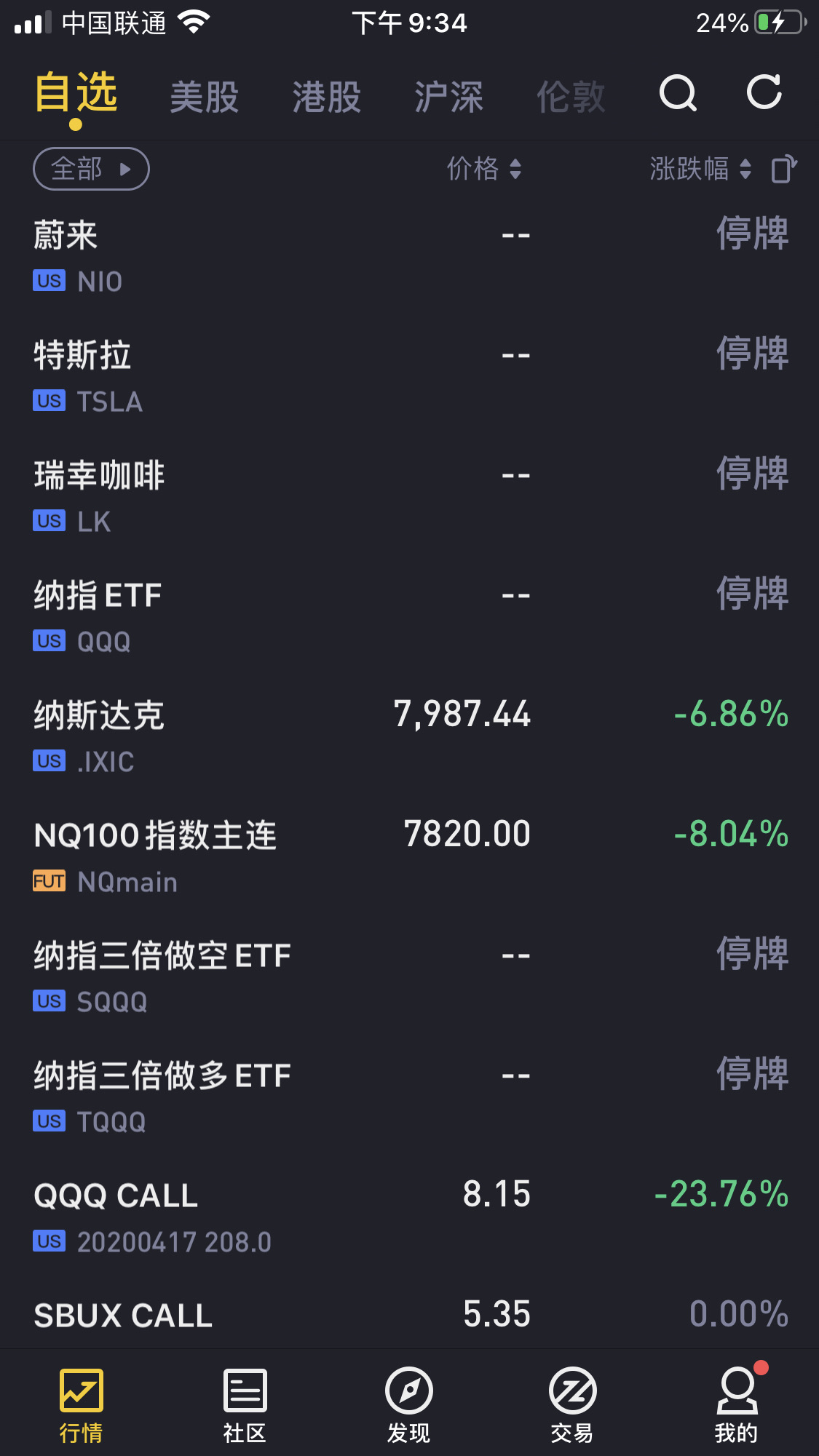
Task: Go to the 社区 tab
Action: 245,1406
